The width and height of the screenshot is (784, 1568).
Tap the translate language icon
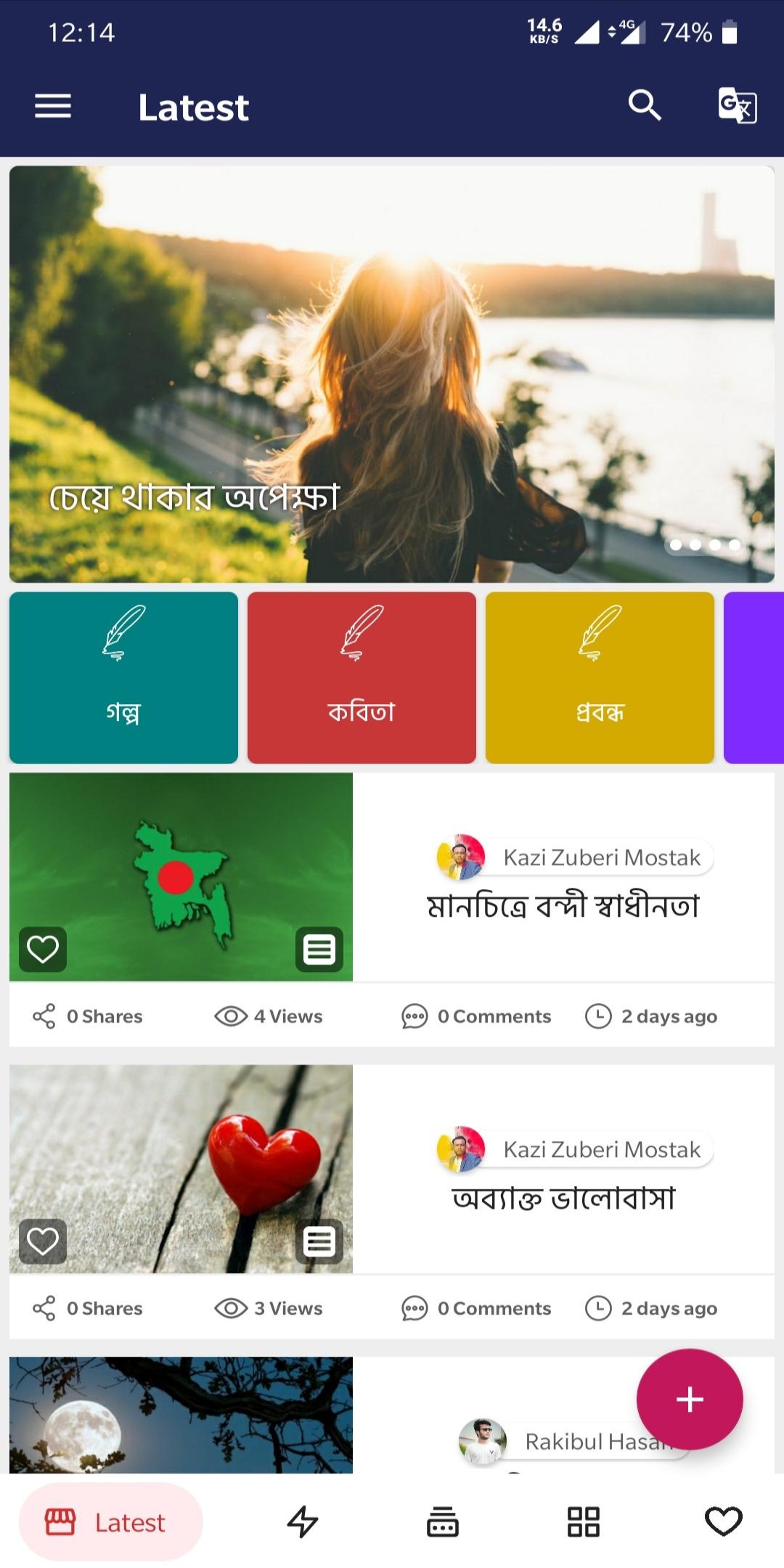click(x=737, y=106)
